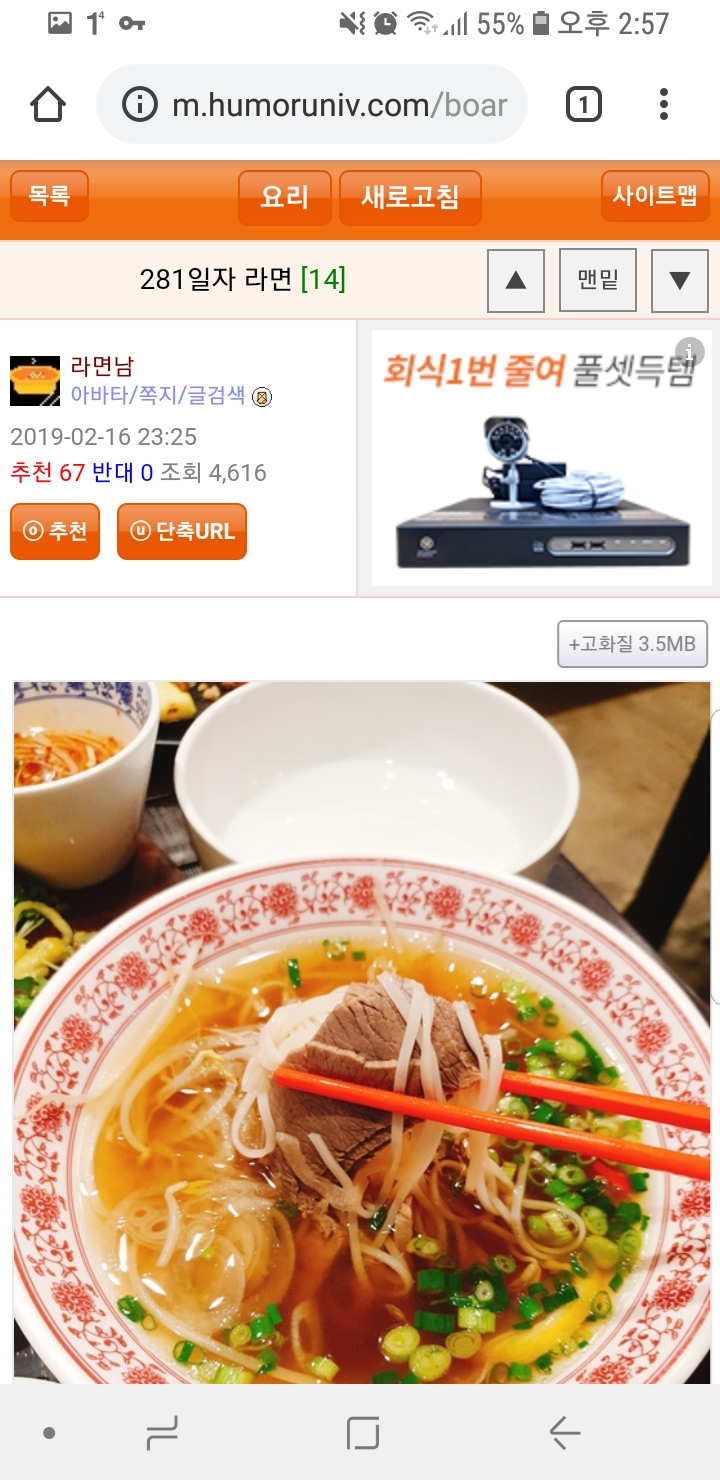Load the +고화질 3.5MB high-quality image
This screenshot has width=720, height=1480.
tap(632, 644)
